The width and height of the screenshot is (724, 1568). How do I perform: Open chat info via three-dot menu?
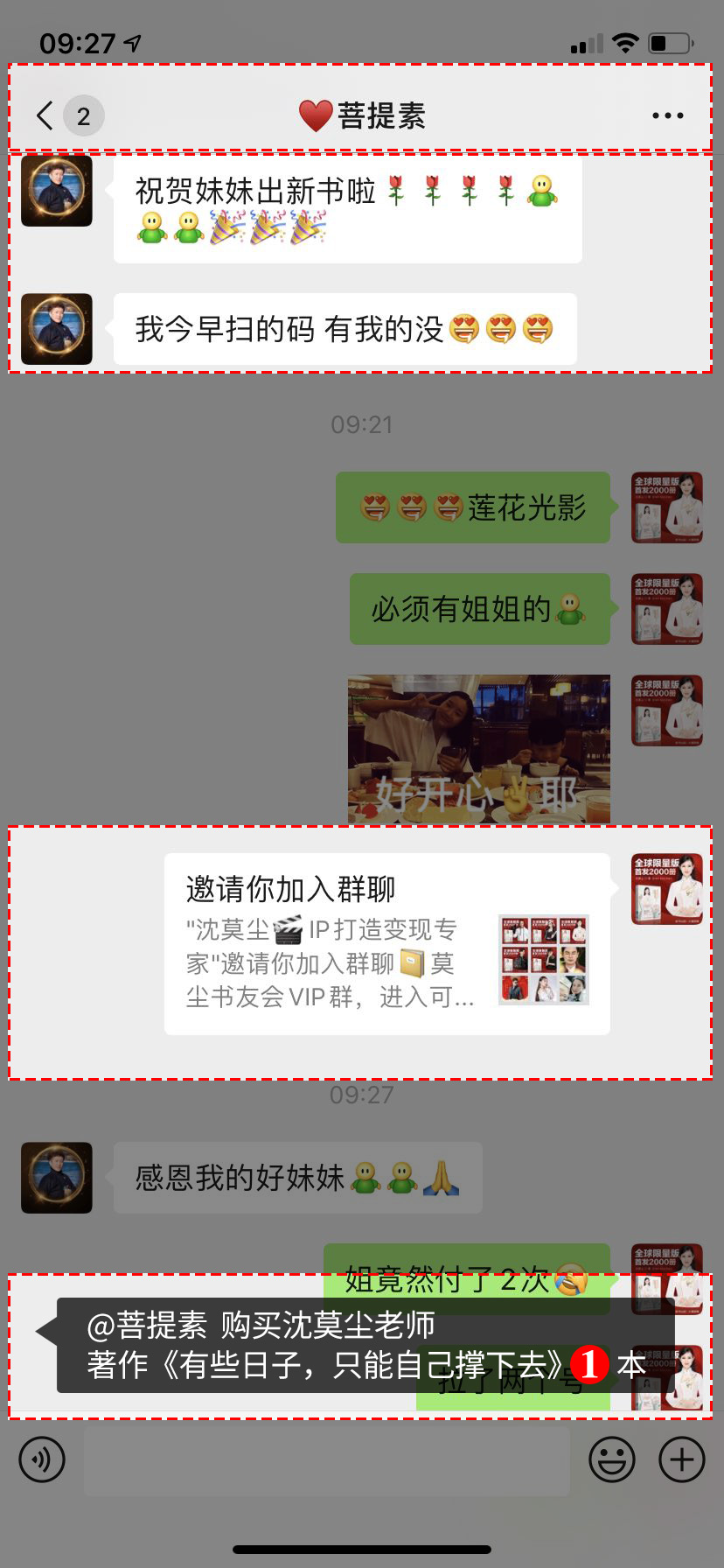pos(667,115)
